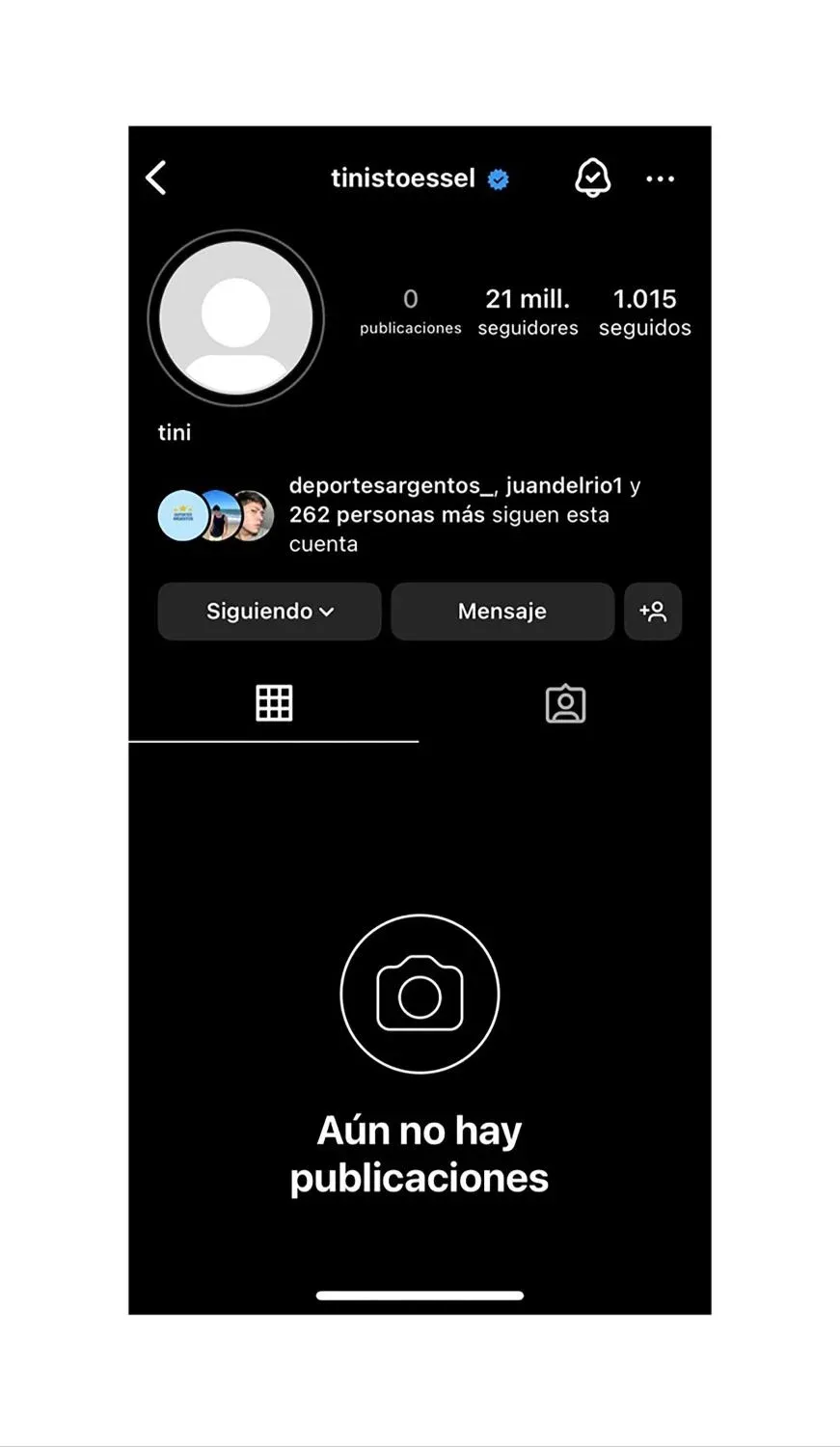Go back using the arrow

tap(156, 178)
